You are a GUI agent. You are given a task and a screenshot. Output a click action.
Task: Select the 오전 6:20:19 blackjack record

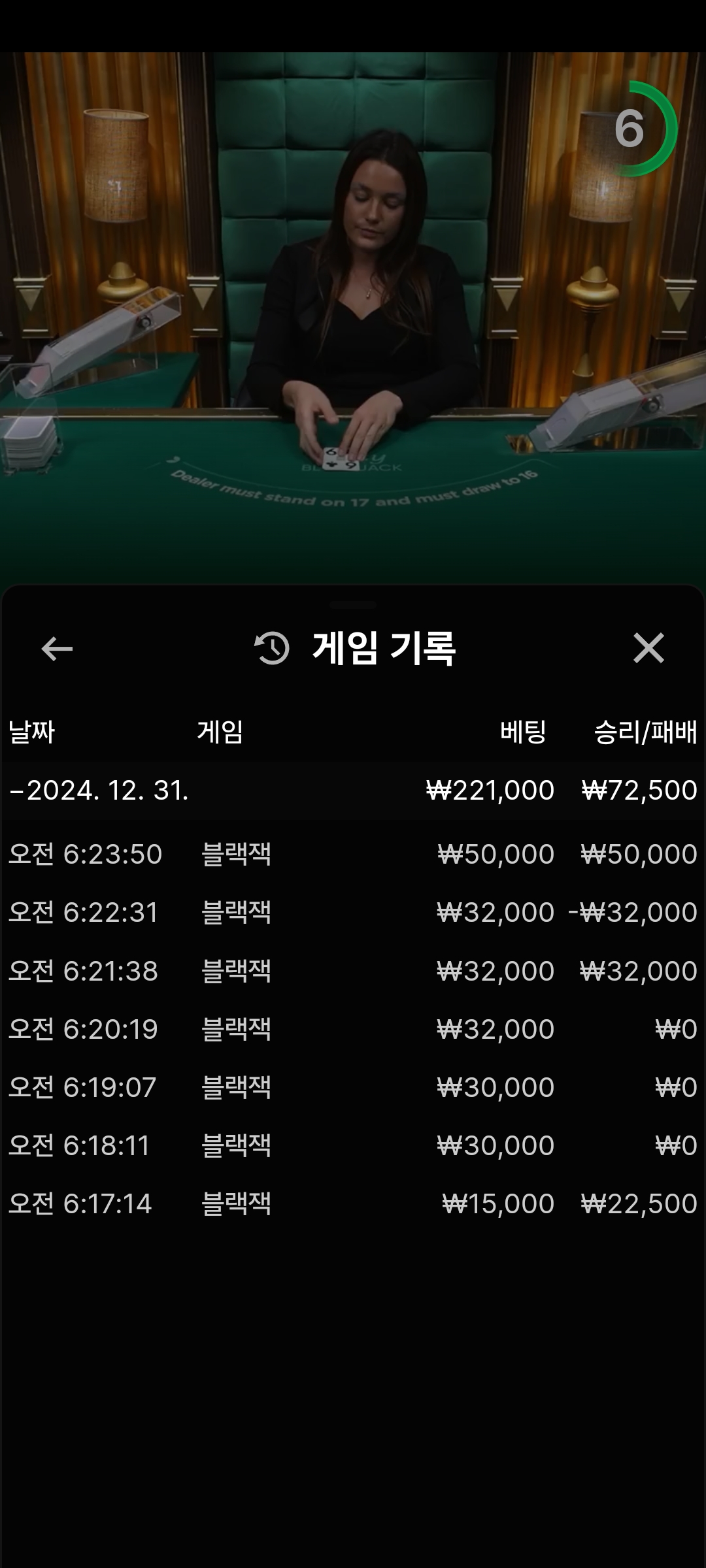pyautogui.click(x=353, y=1029)
